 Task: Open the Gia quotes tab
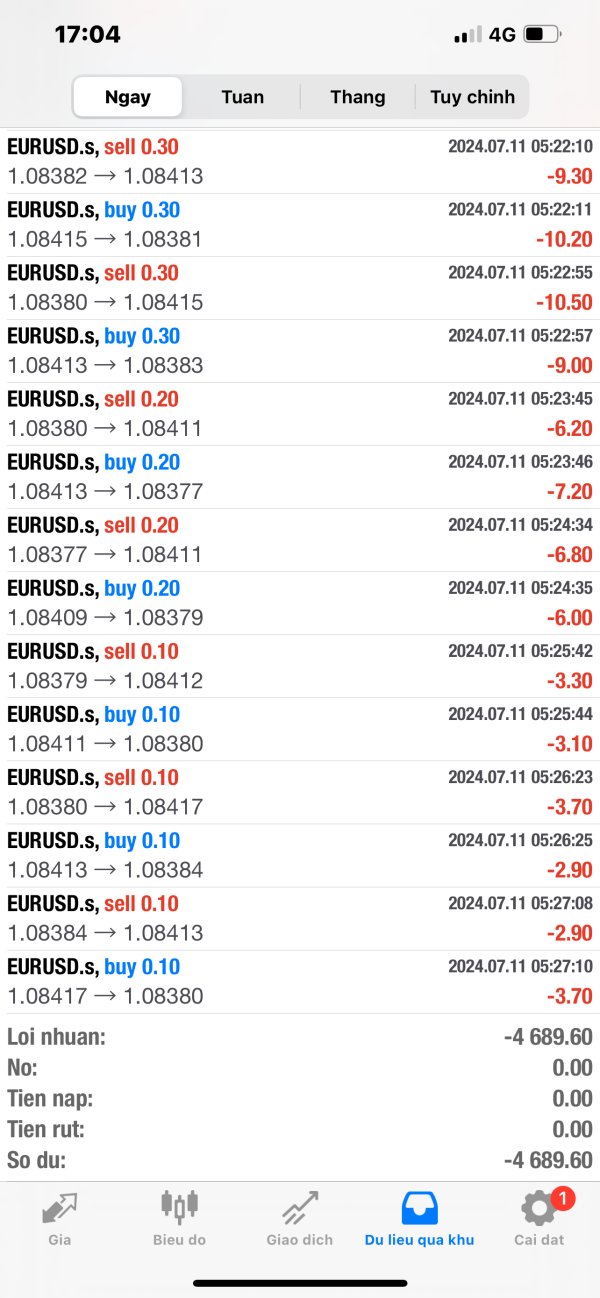tap(60, 1218)
